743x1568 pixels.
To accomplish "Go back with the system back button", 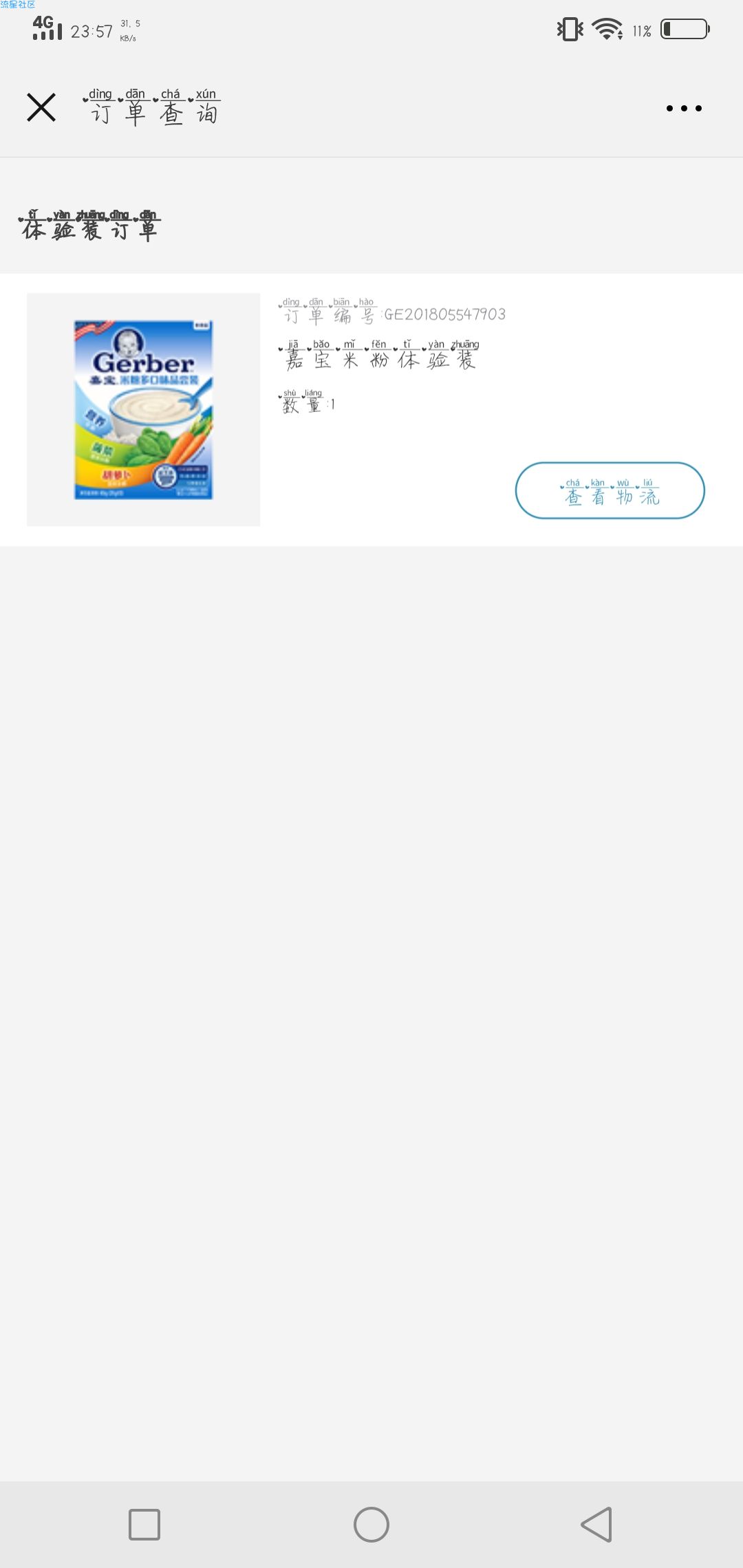I will pyautogui.click(x=597, y=1525).
